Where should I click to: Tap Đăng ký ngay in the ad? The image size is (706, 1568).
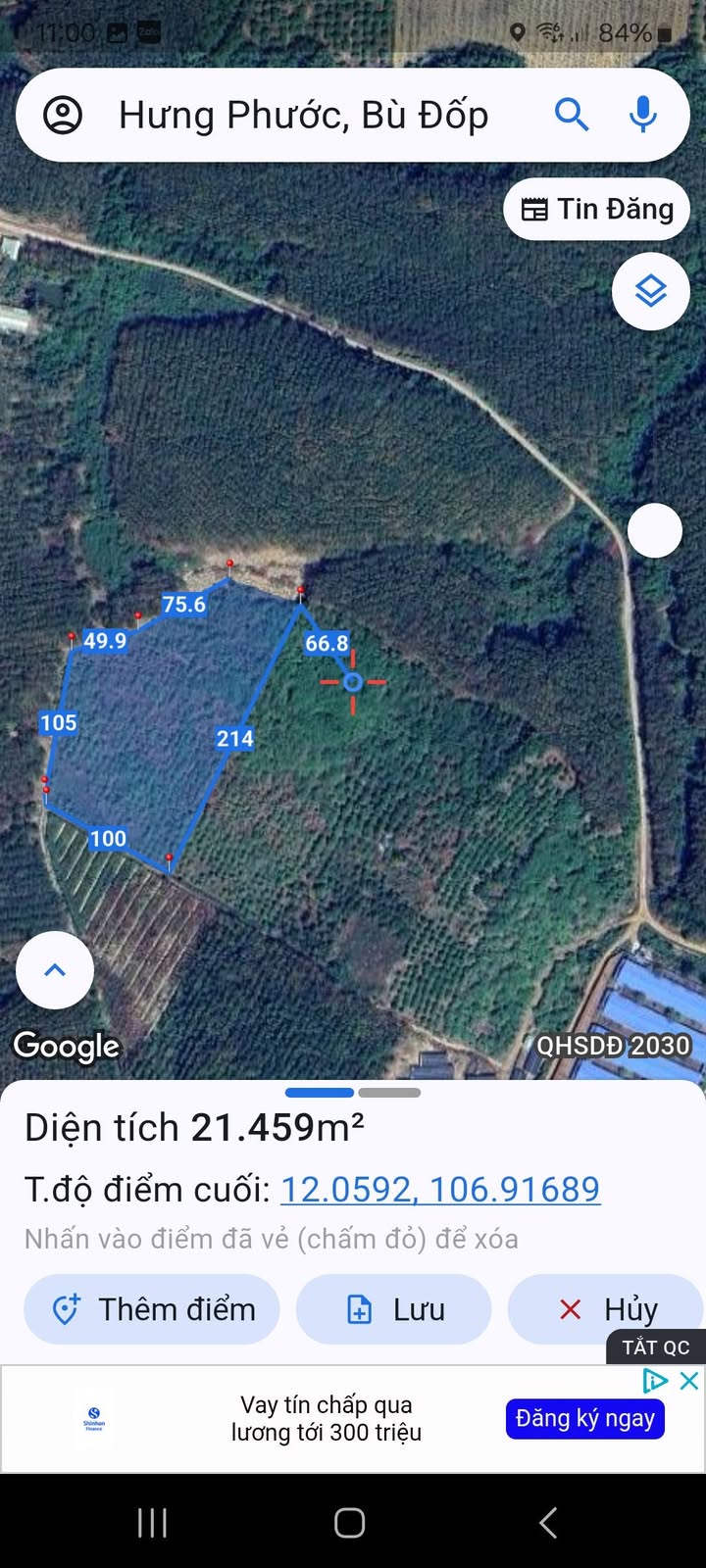[x=585, y=1418]
